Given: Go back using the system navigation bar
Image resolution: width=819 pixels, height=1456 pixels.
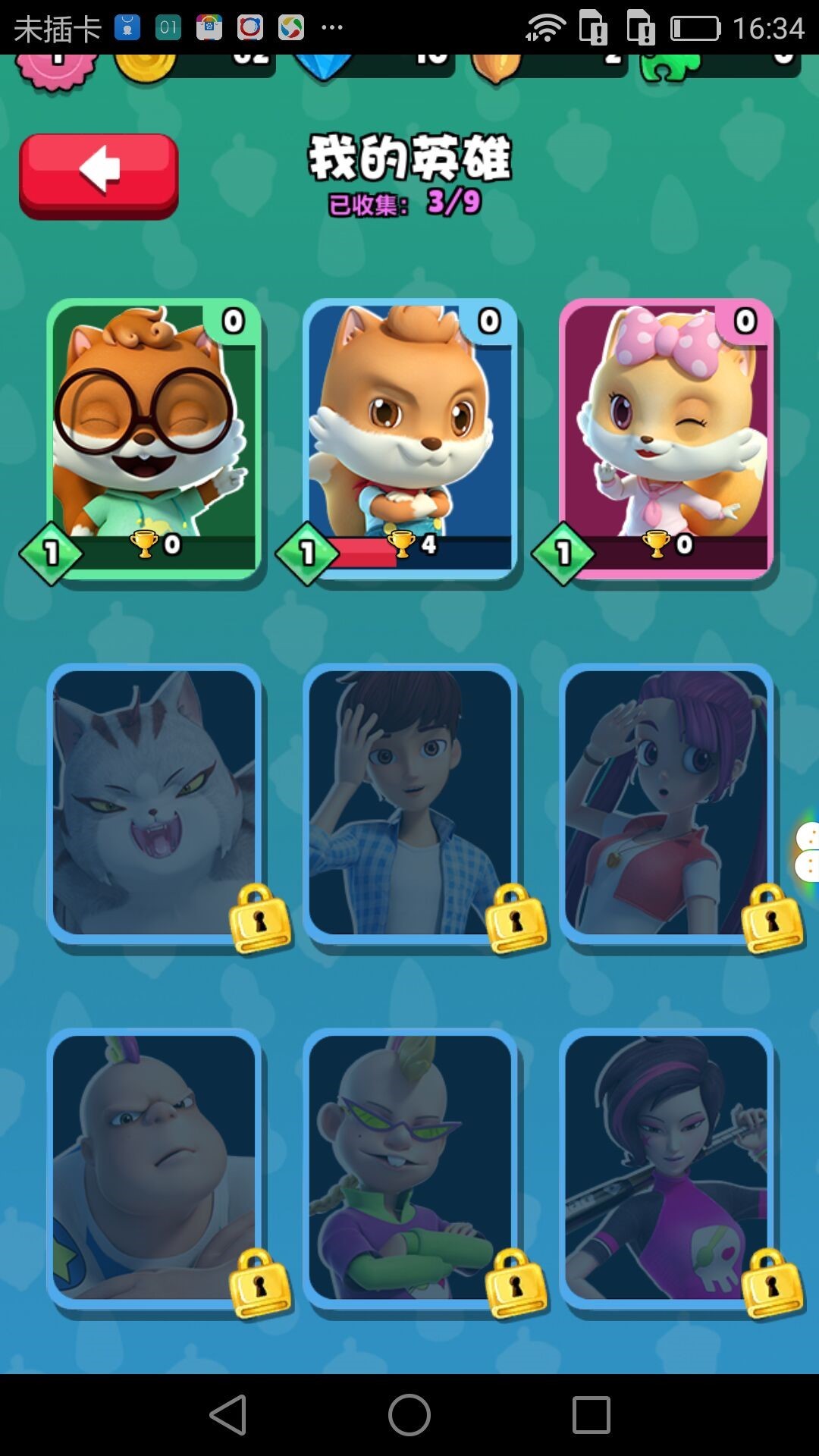Looking at the screenshot, I should [227, 1415].
